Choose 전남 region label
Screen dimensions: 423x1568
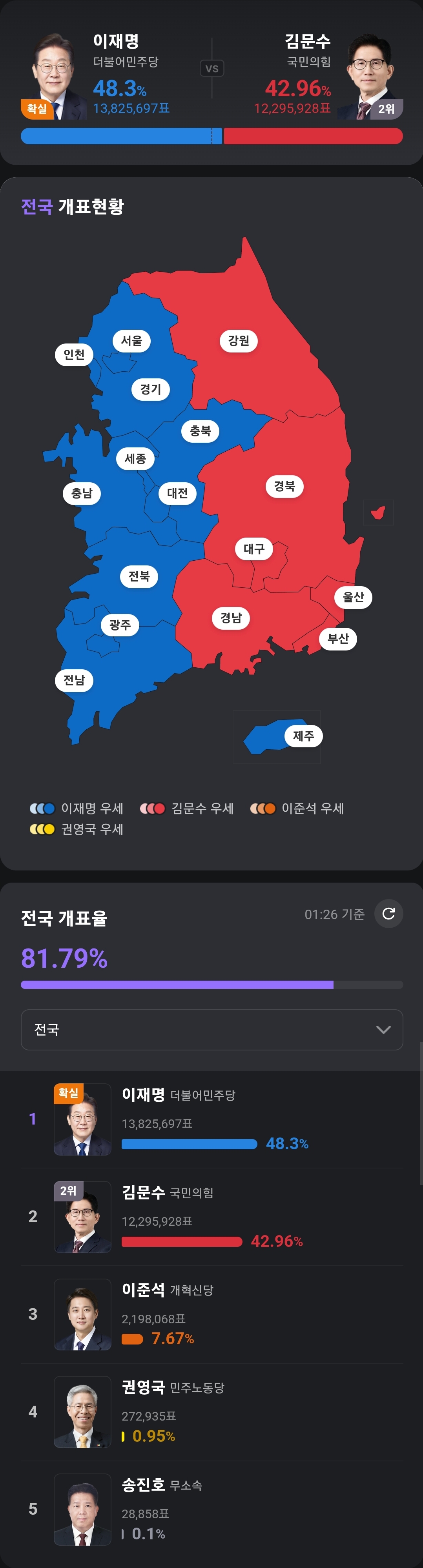point(75,679)
